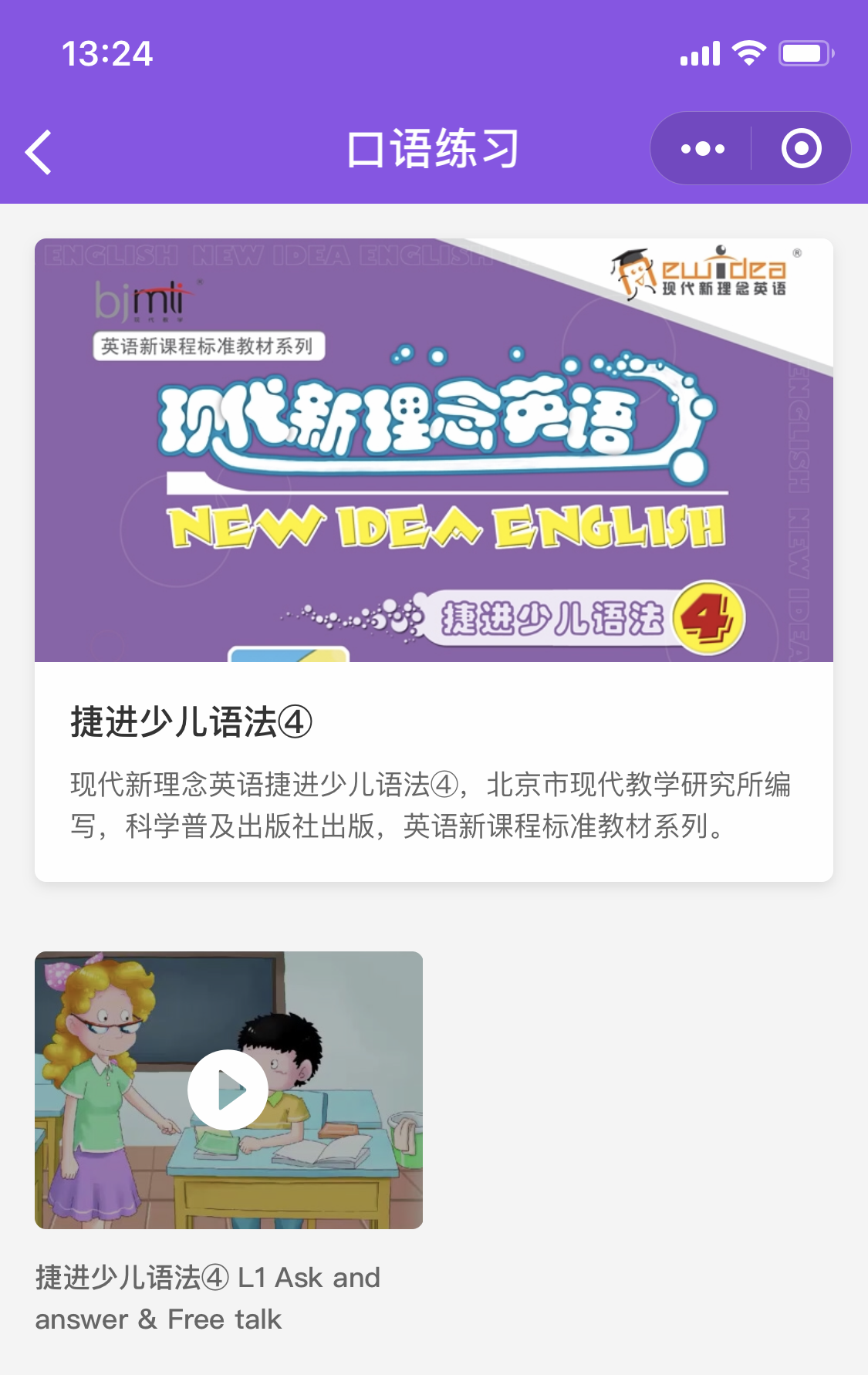Open the mini program more options menu
Screen dimensions: 868x1375
702,149
